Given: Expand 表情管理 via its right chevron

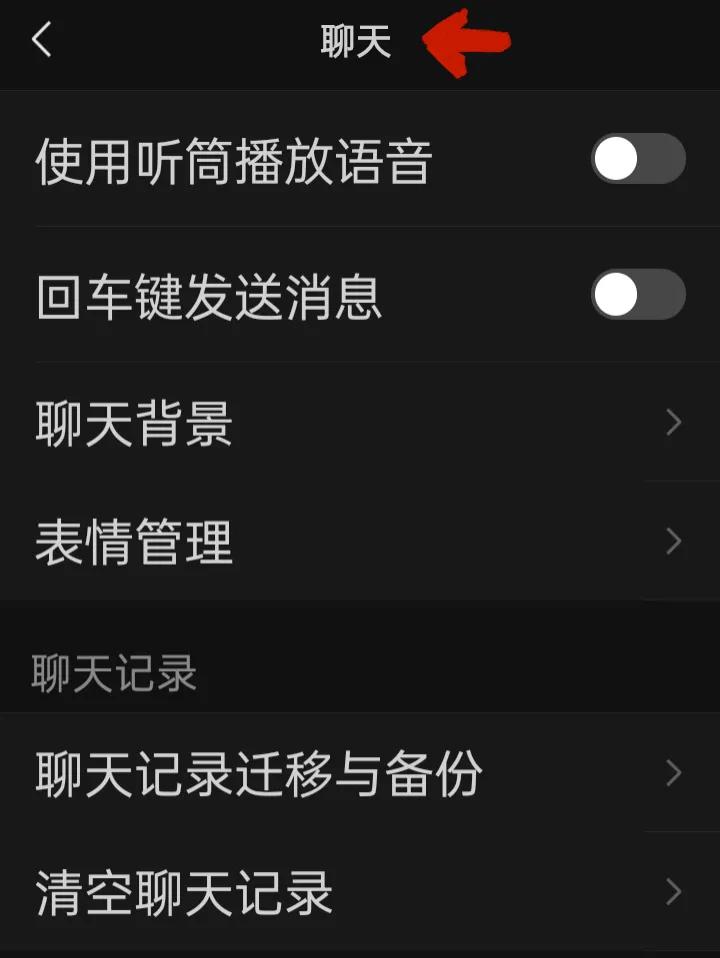Looking at the screenshot, I should pyautogui.click(x=672, y=541).
